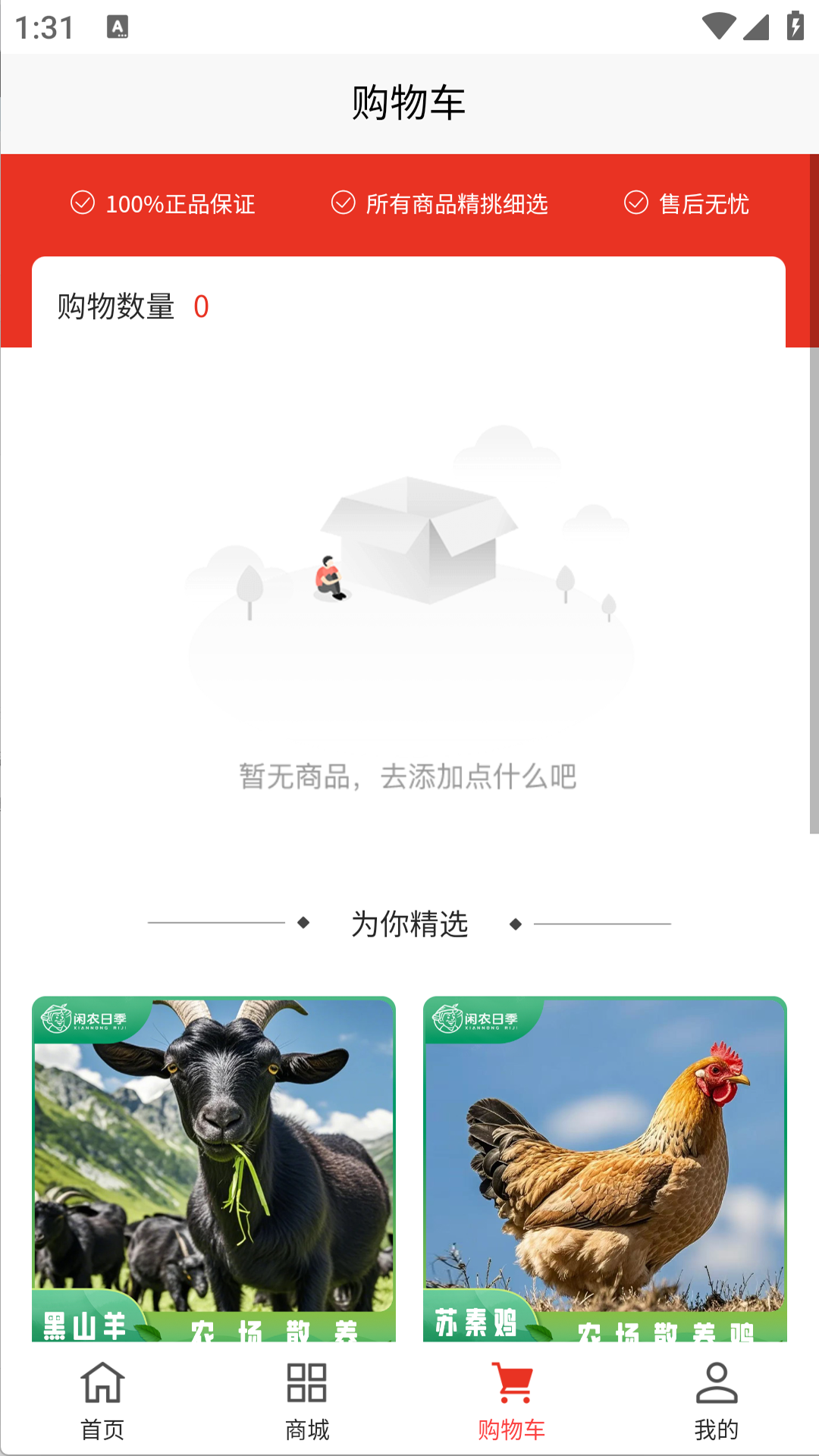This screenshot has width=819, height=1456.
Task: Click the 购物数量 cart count number
Action: (200, 306)
